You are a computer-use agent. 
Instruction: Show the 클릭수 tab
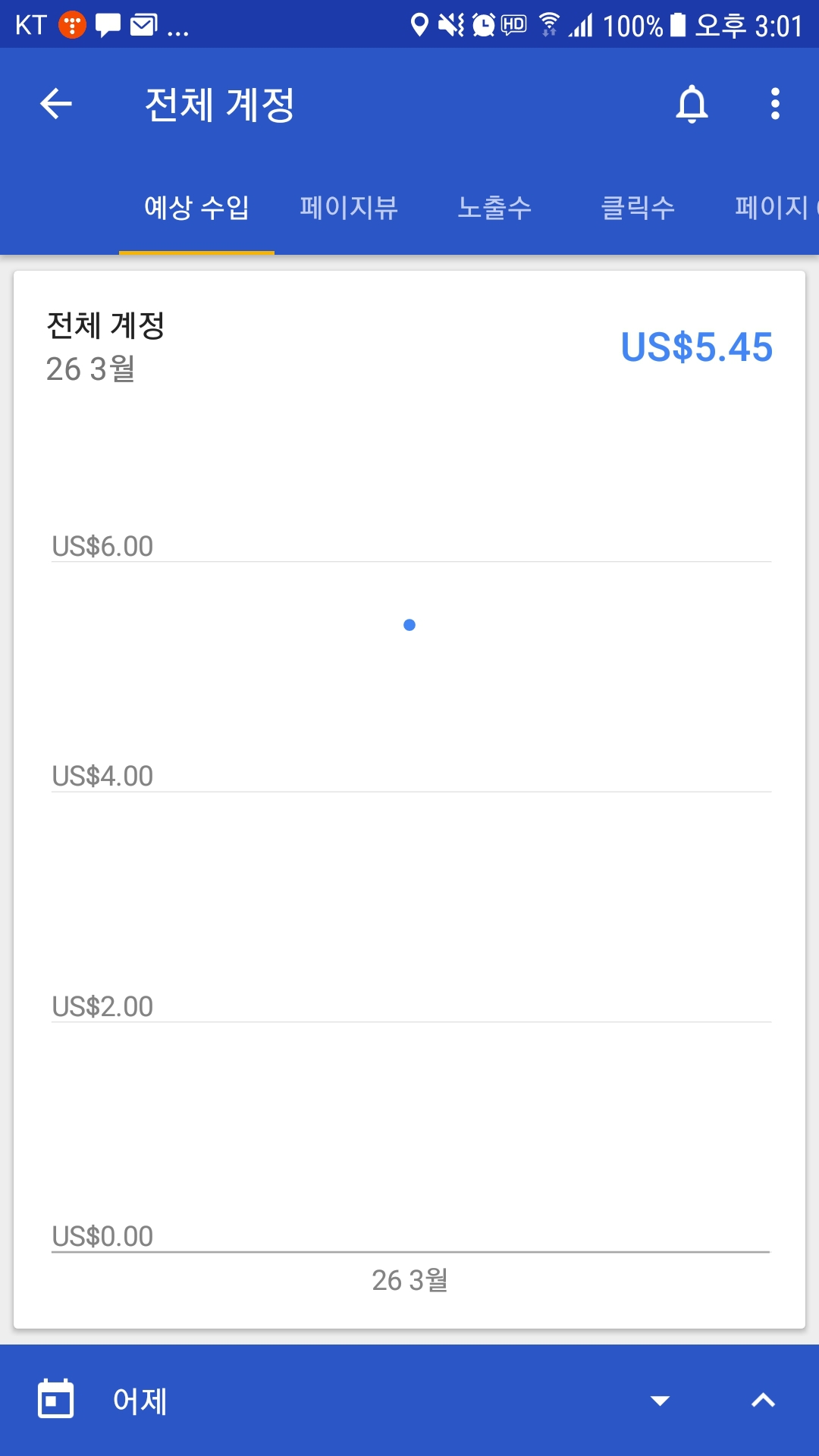pos(638,208)
